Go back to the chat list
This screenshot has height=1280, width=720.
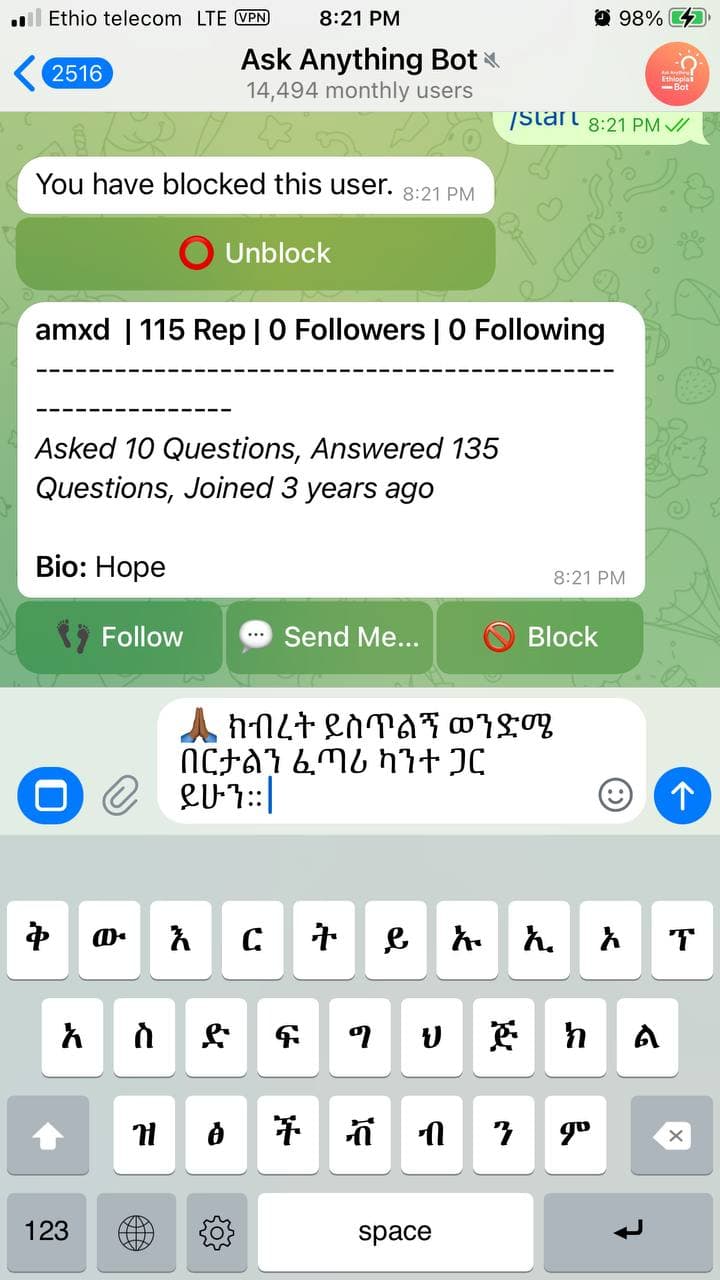pyautogui.click(x=62, y=73)
